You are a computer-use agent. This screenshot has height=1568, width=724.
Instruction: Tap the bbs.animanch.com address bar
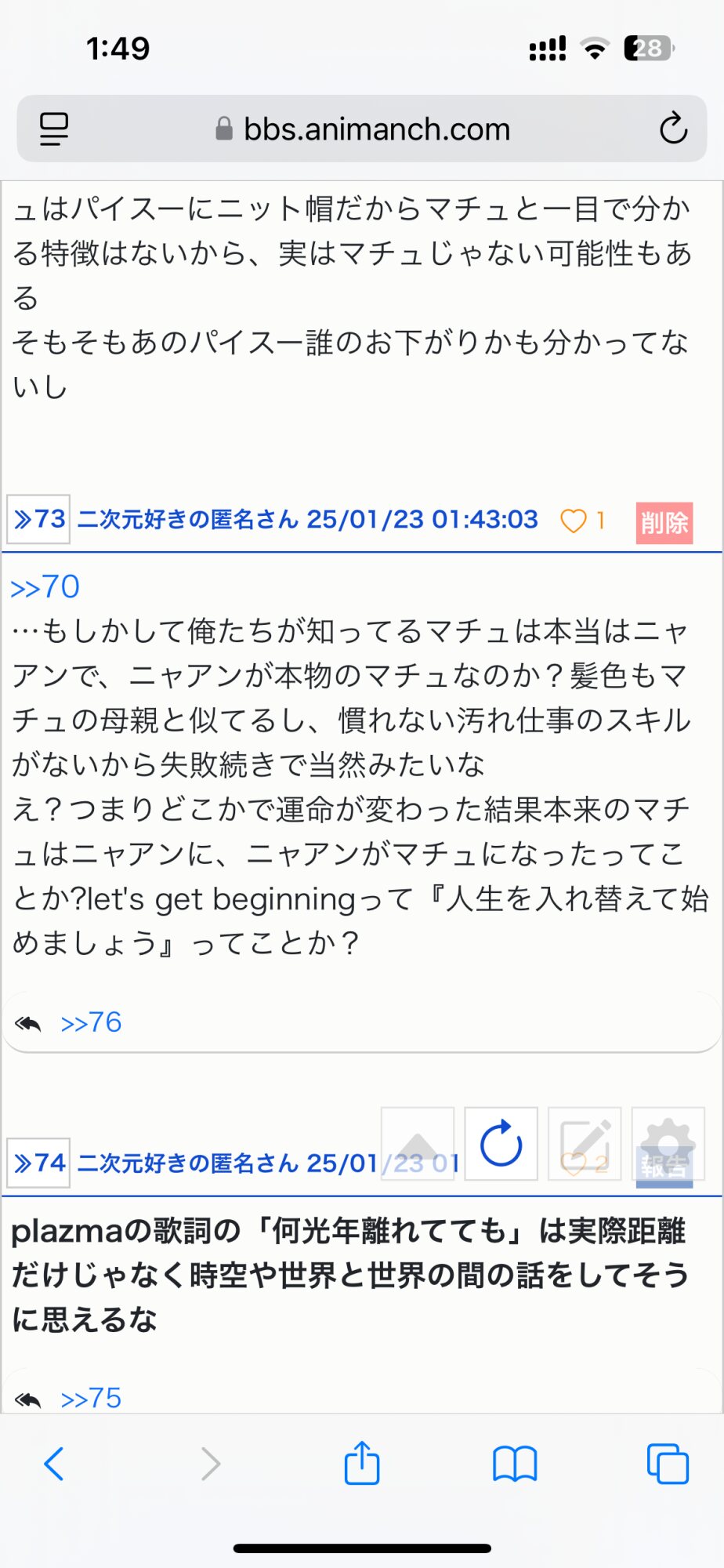point(362,129)
